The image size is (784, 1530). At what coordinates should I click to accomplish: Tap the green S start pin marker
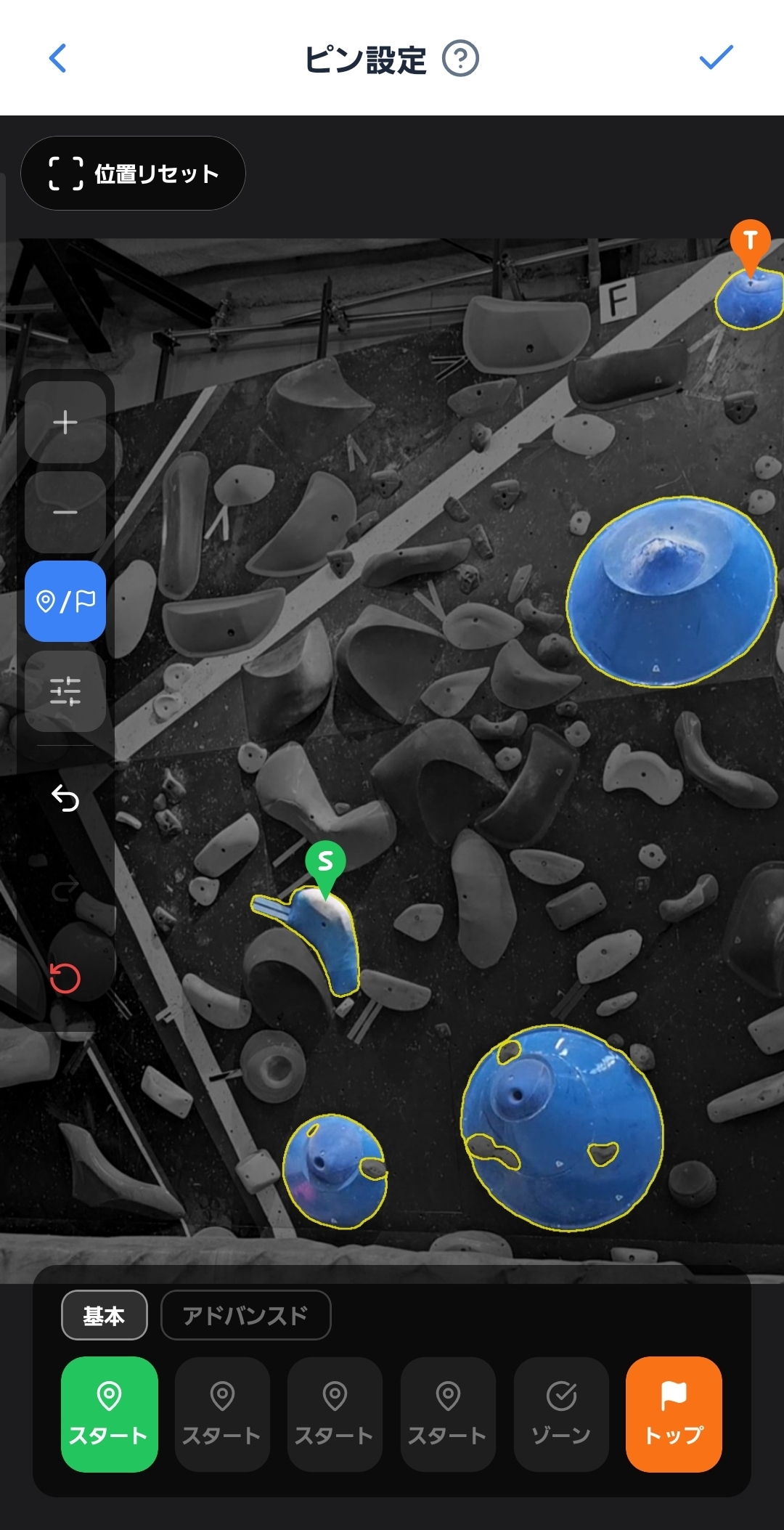point(325,863)
